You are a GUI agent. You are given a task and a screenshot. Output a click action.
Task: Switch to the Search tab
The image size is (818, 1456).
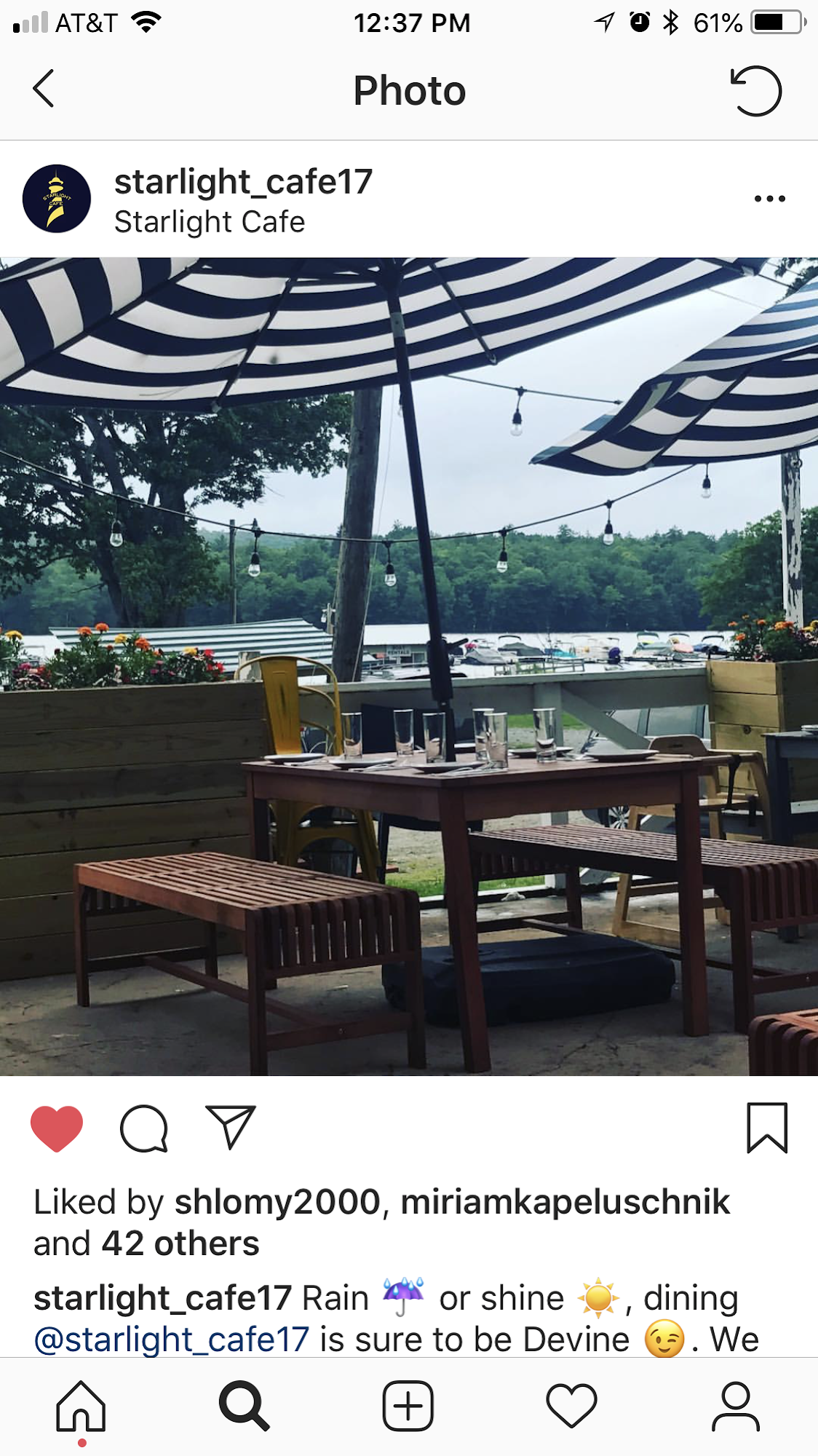coord(245,1406)
